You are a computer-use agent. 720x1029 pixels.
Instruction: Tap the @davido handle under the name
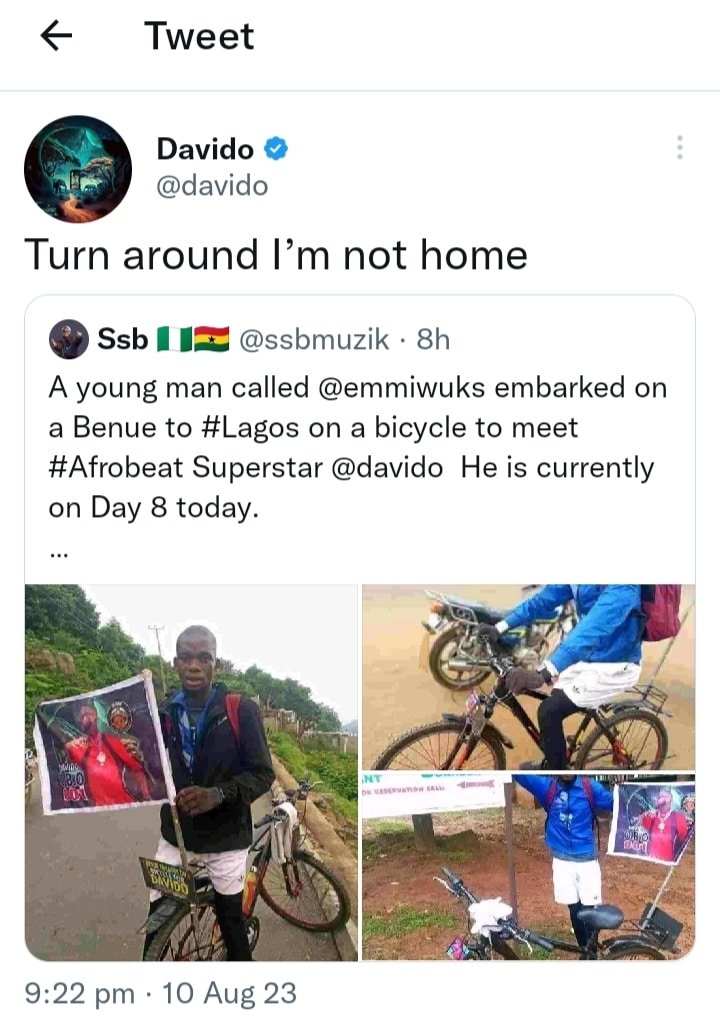(x=212, y=186)
